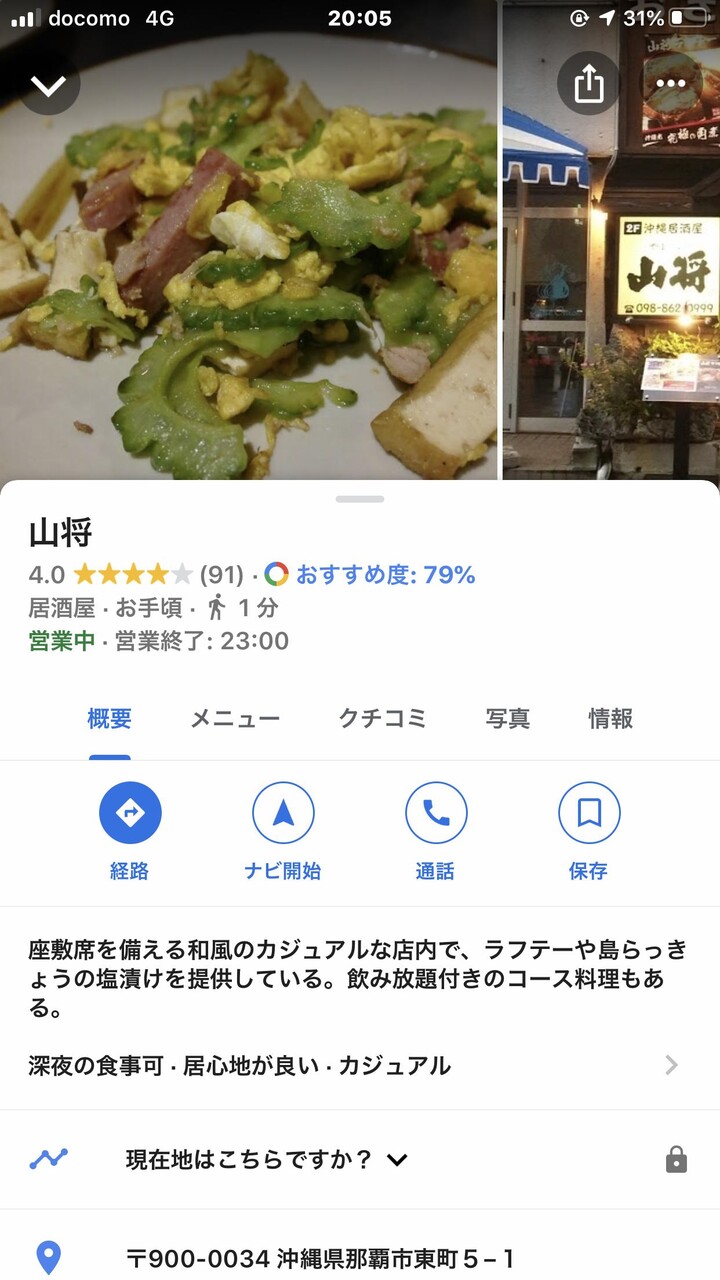Share this restaurant
Screen dimensions: 720x1280
pos(589,84)
